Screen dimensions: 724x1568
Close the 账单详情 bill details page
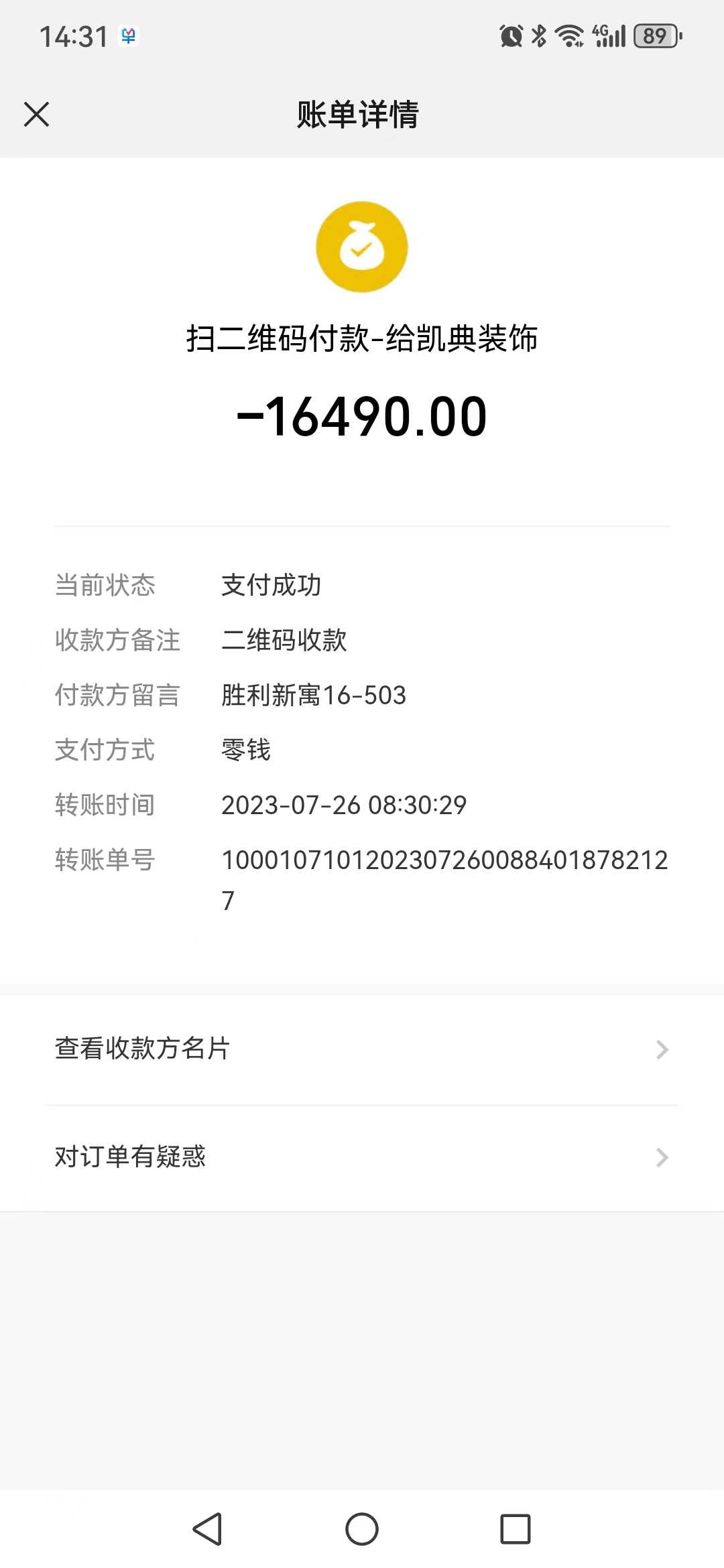[37, 114]
